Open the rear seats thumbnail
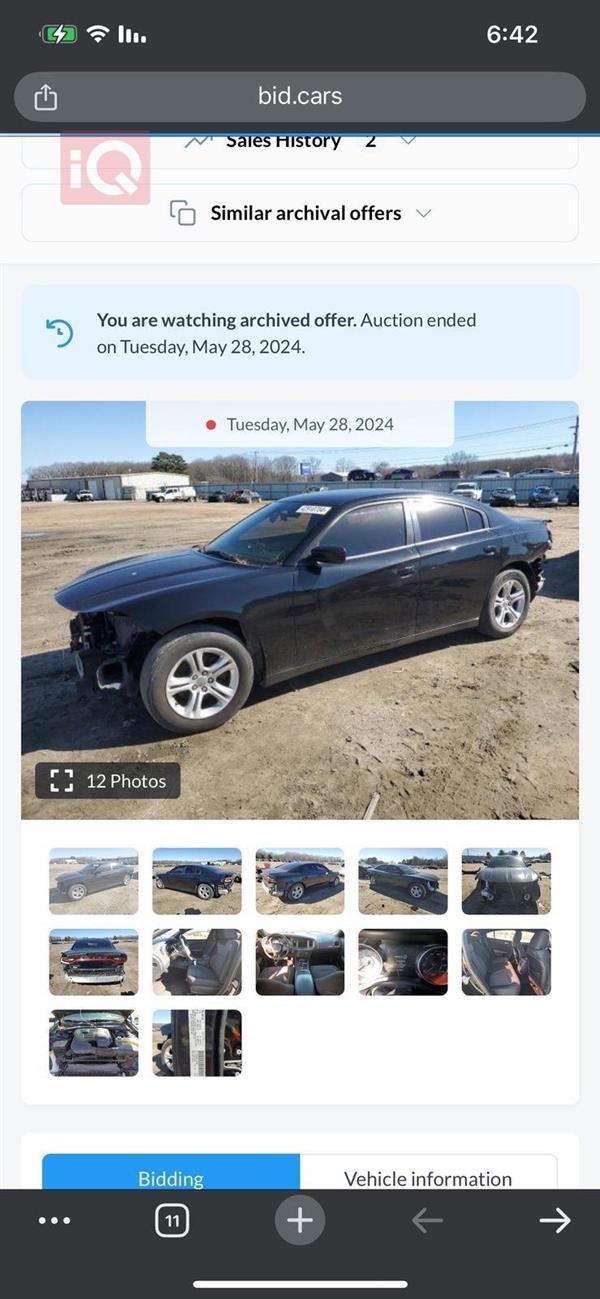 point(506,962)
